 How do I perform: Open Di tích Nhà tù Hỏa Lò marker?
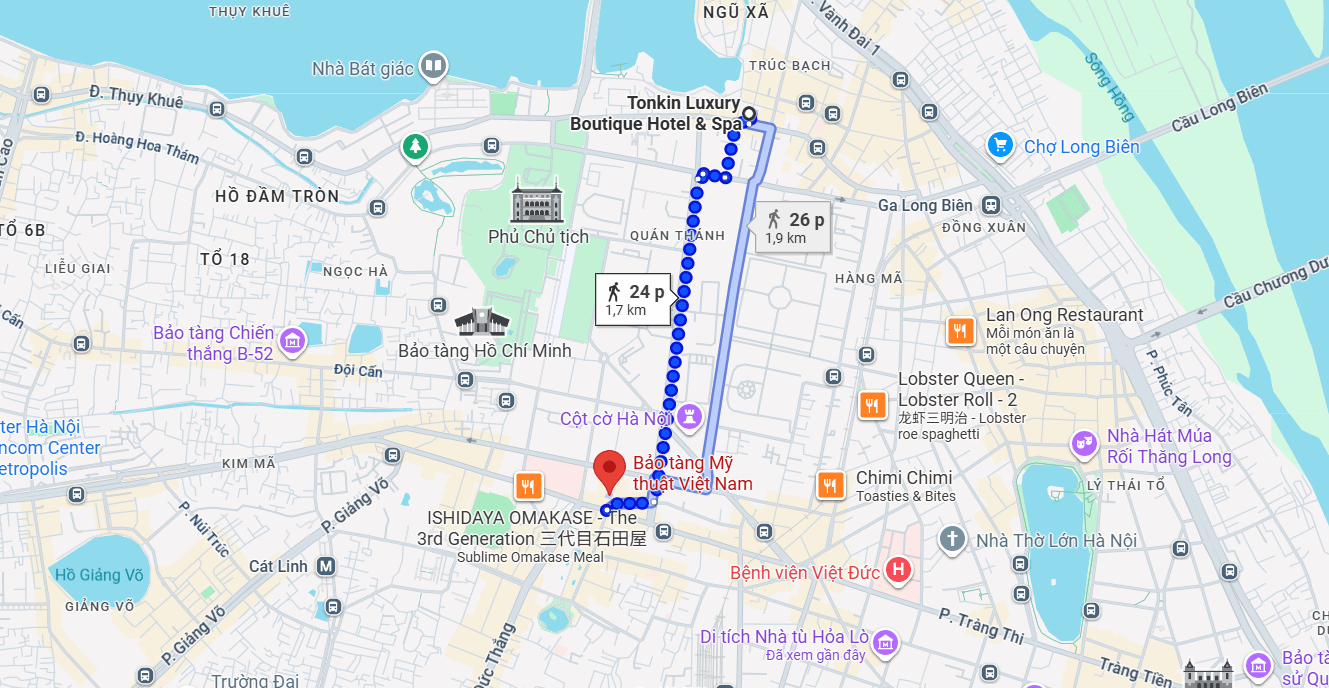coord(884,642)
